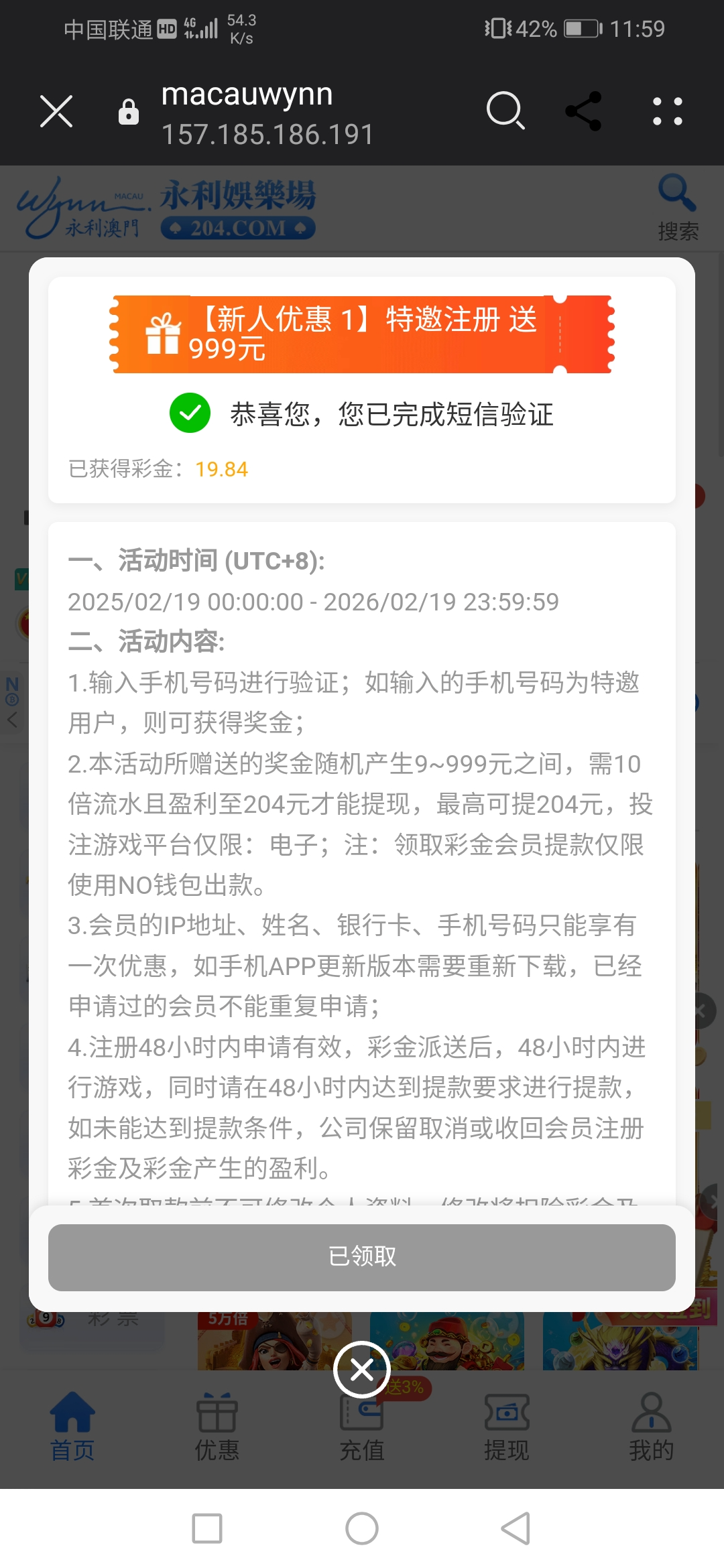
Task: Tap the 已领取 button
Action: 362,1257
